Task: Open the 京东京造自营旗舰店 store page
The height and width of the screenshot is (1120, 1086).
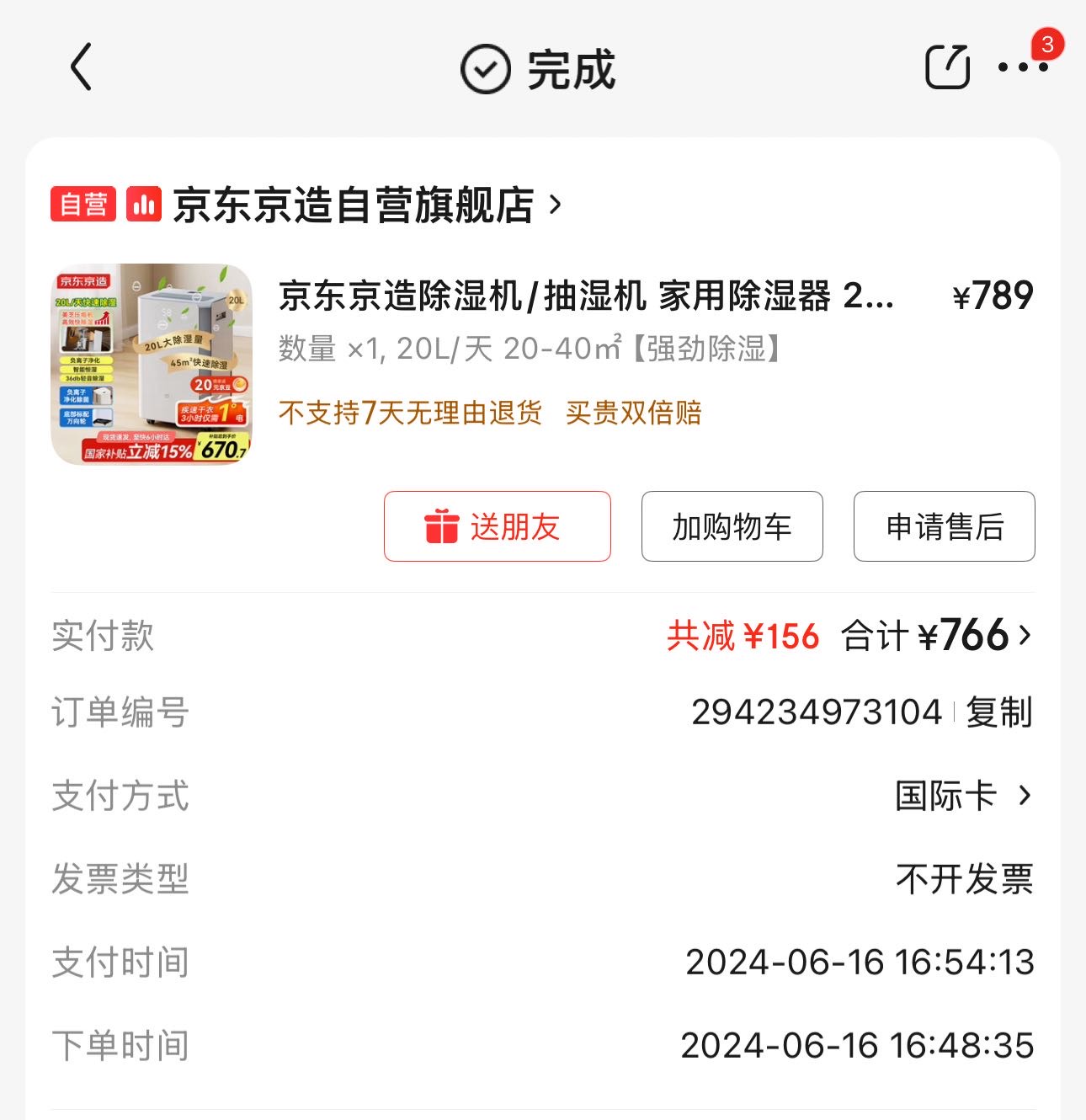Action: 354,205
